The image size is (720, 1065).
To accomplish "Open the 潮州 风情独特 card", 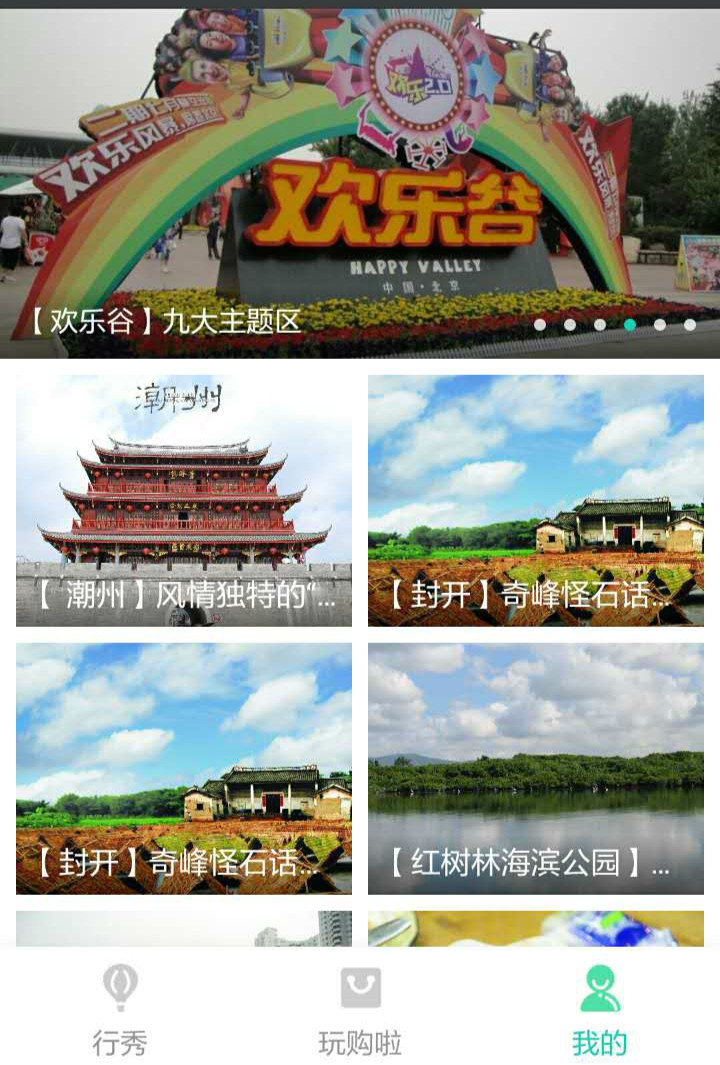I will 184,500.
